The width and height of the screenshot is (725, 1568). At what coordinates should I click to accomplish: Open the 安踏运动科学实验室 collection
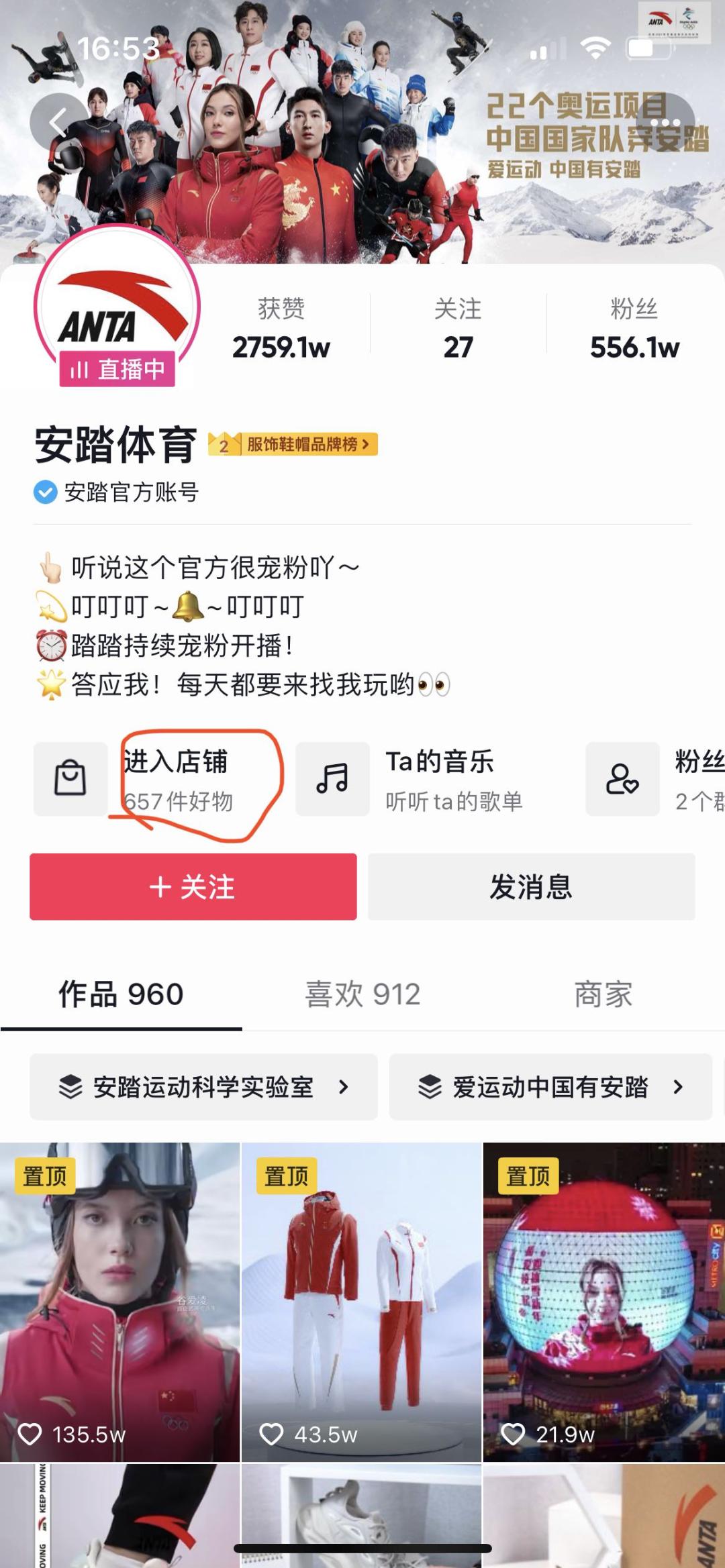pyautogui.click(x=203, y=1087)
